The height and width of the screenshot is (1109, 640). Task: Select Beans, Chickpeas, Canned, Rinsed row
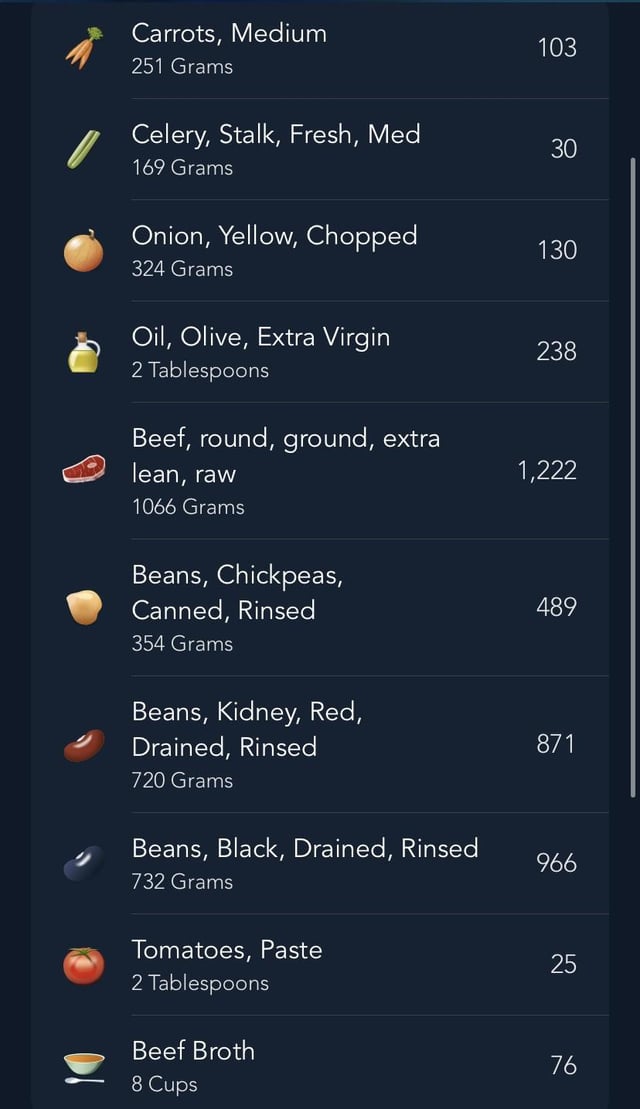coord(320,608)
